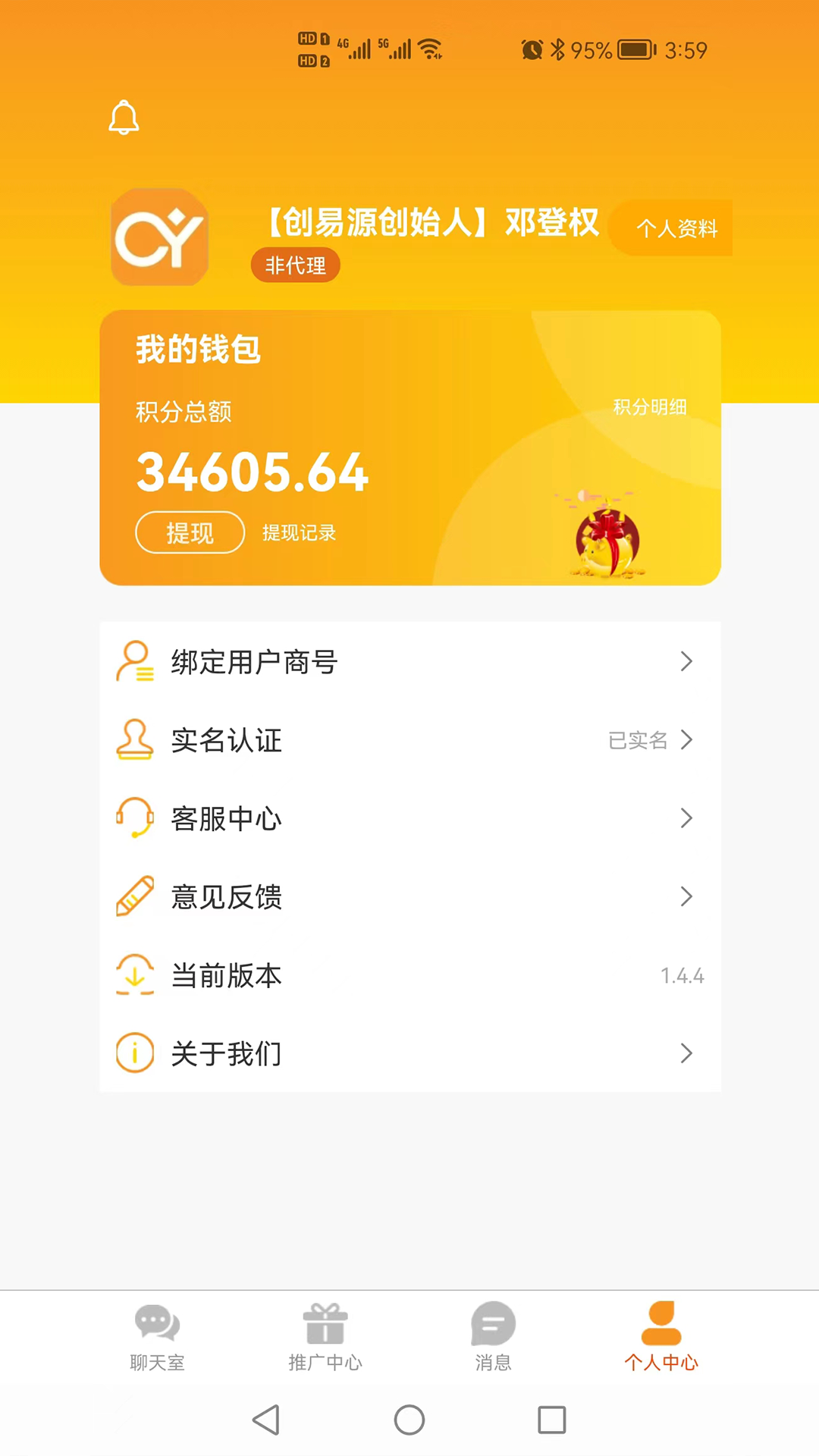819x1456 pixels.
Task: Open 绑定用户商号 row
Action: point(409,662)
